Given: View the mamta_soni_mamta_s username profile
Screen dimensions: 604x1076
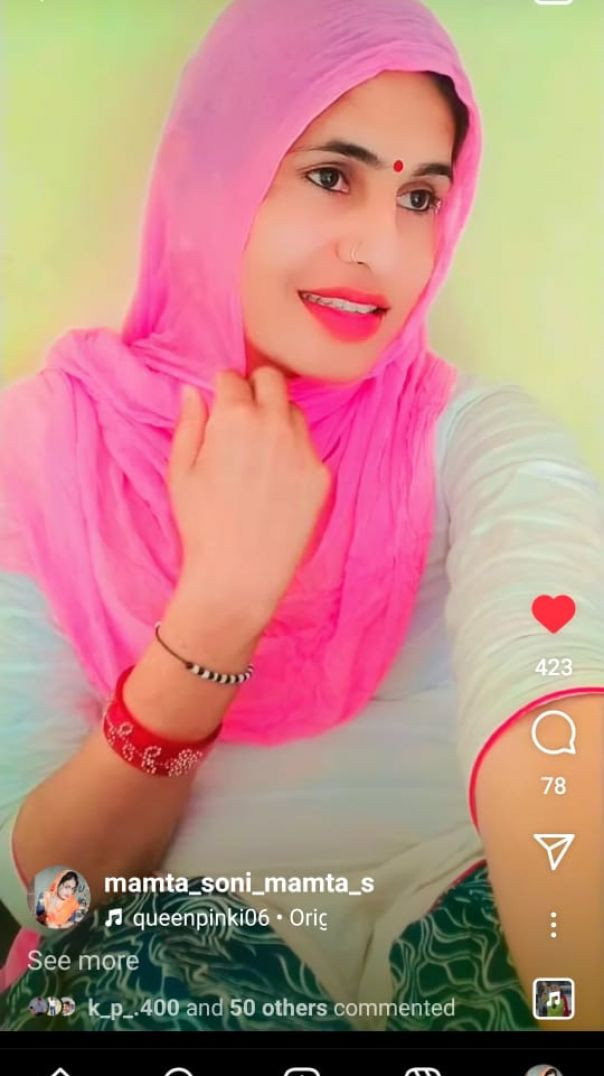Looking at the screenshot, I should click(x=238, y=883).
